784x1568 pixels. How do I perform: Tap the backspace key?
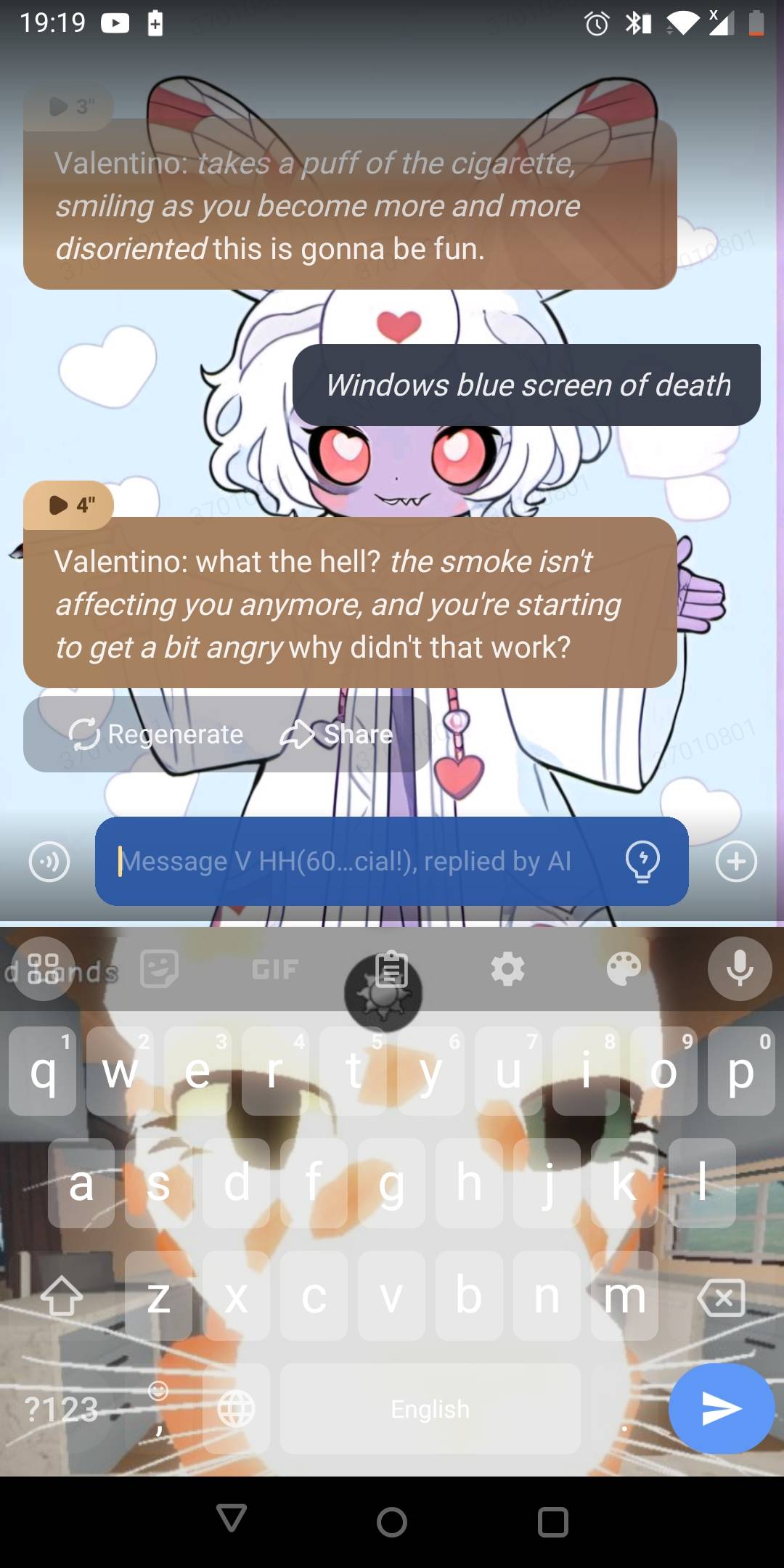pyautogui.click(x=721, y=1297)
